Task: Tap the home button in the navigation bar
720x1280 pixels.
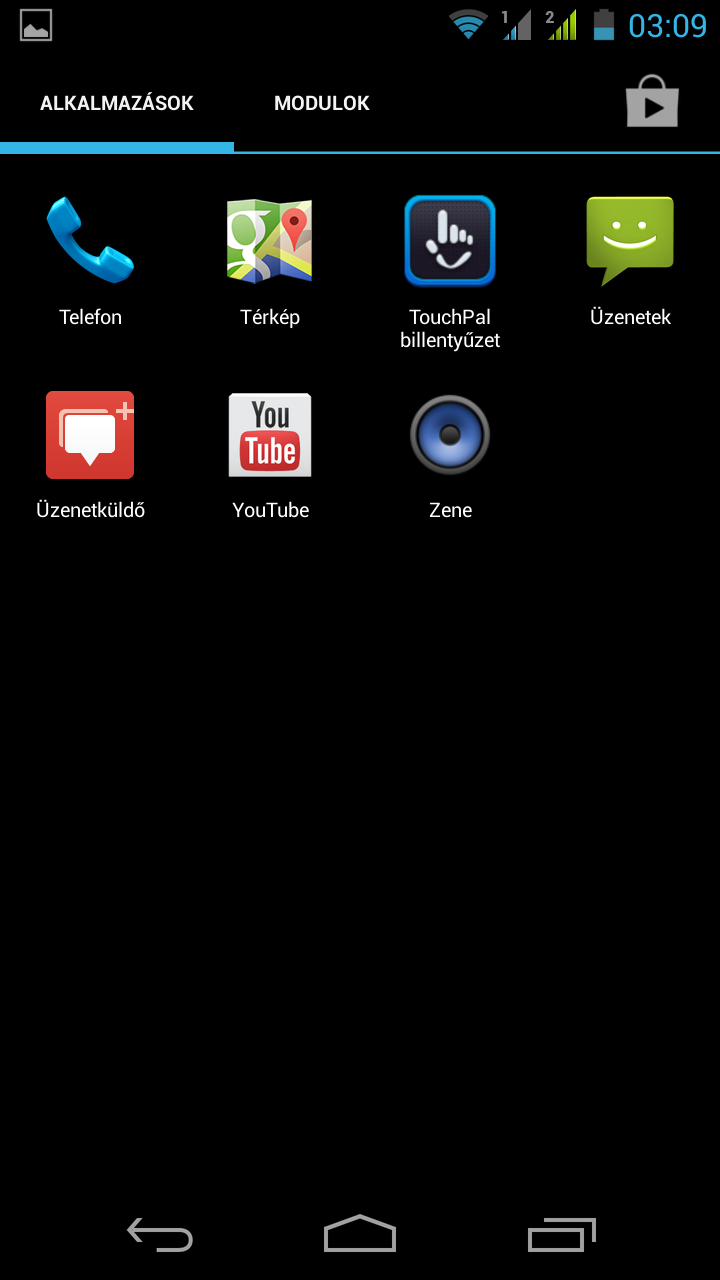Action: (x=360, y=1235)
